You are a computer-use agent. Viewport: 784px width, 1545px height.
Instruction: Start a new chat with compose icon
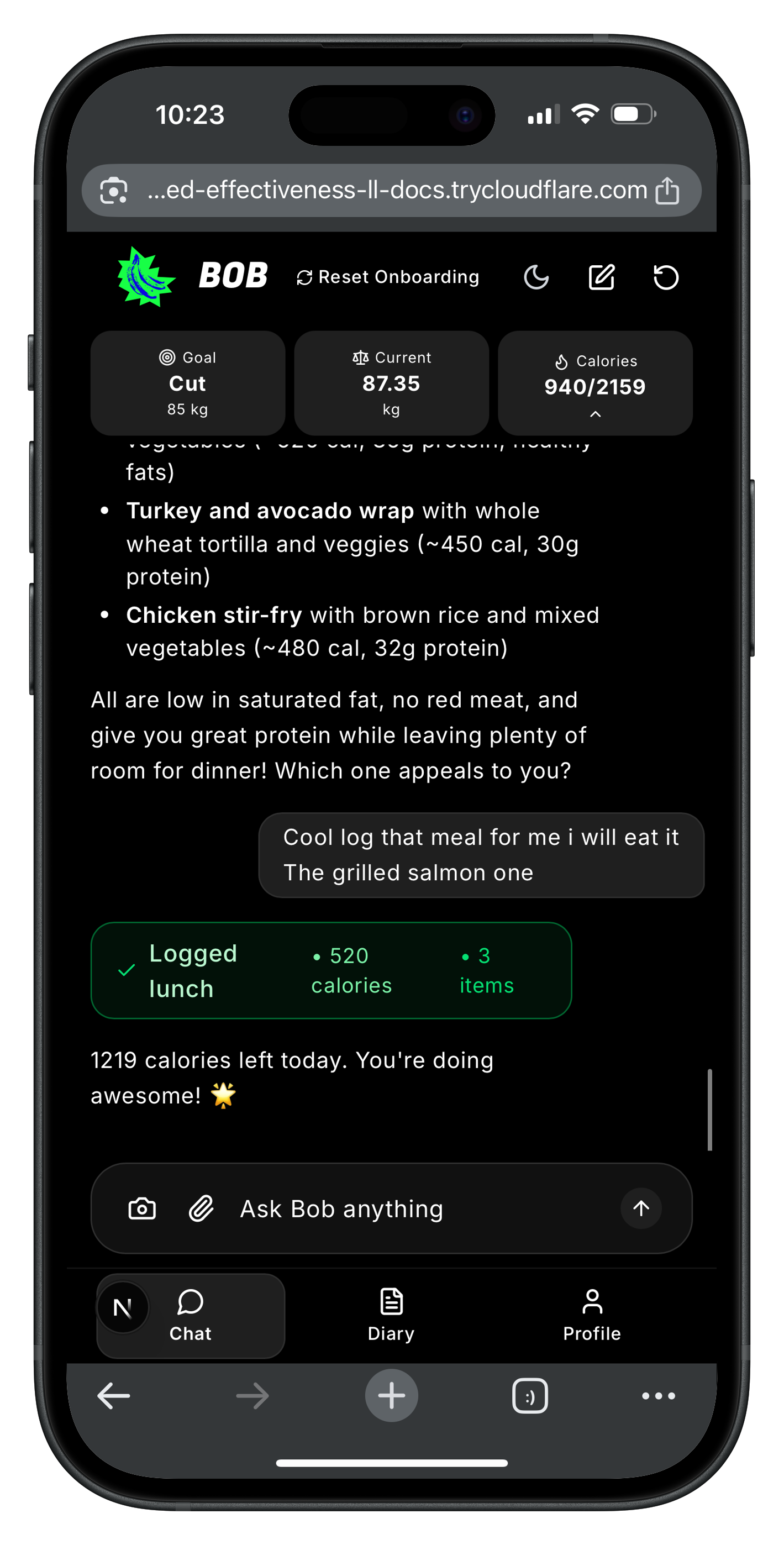[601, 277]
